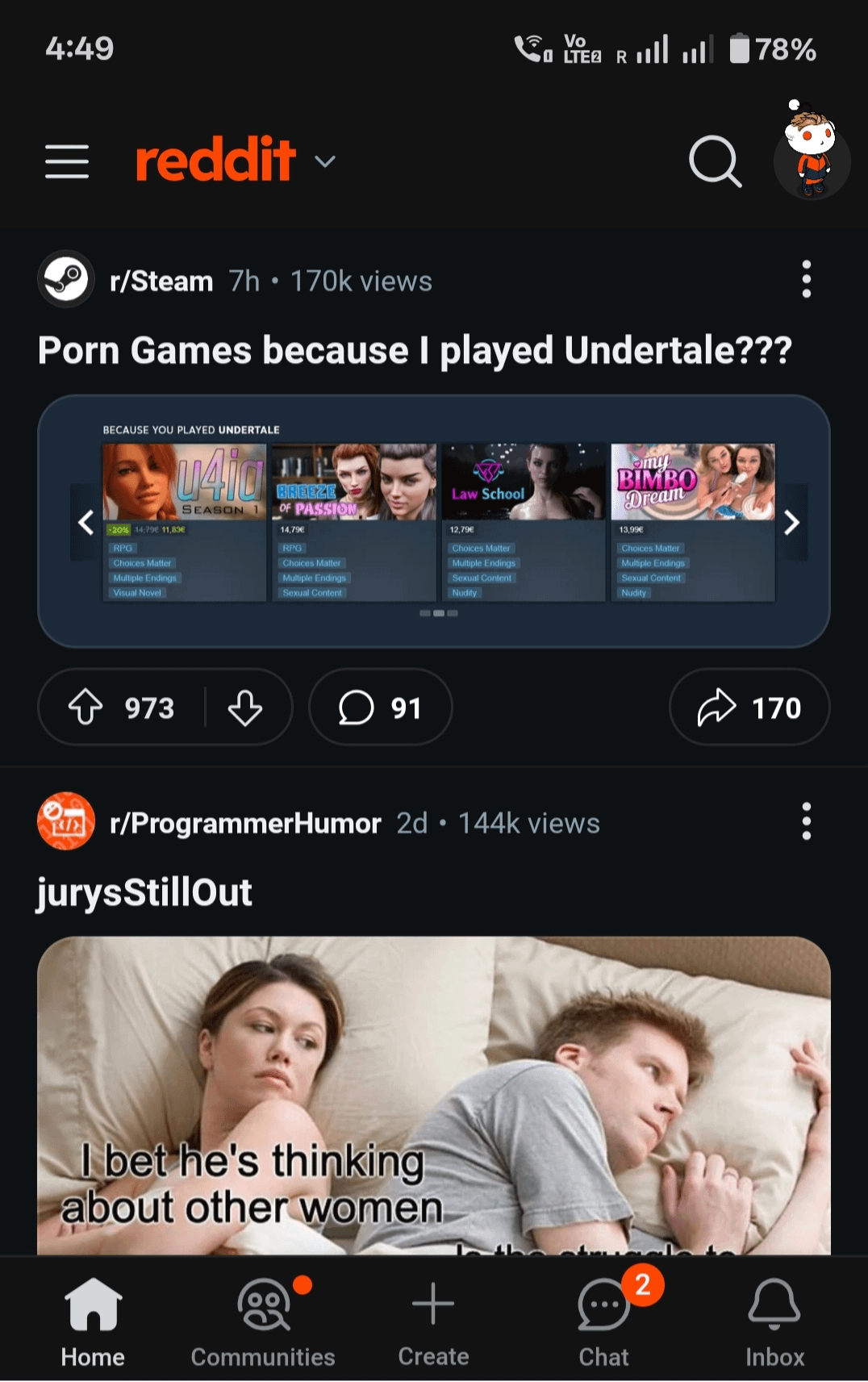Open Reddit search
Screen dimensions: 868x1382
click(x=715, y=161)
